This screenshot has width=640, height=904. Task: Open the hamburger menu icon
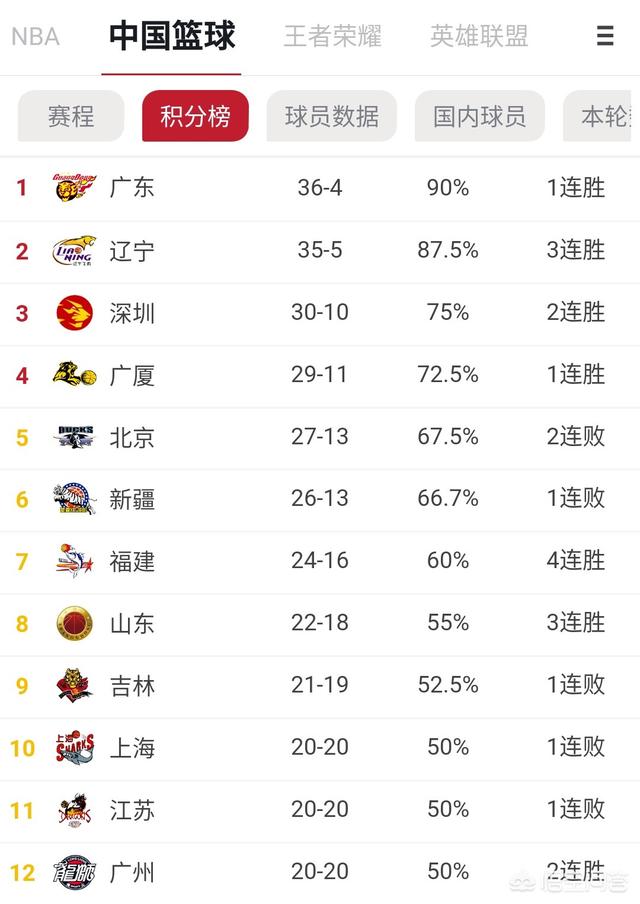click(x=605, y=37)
